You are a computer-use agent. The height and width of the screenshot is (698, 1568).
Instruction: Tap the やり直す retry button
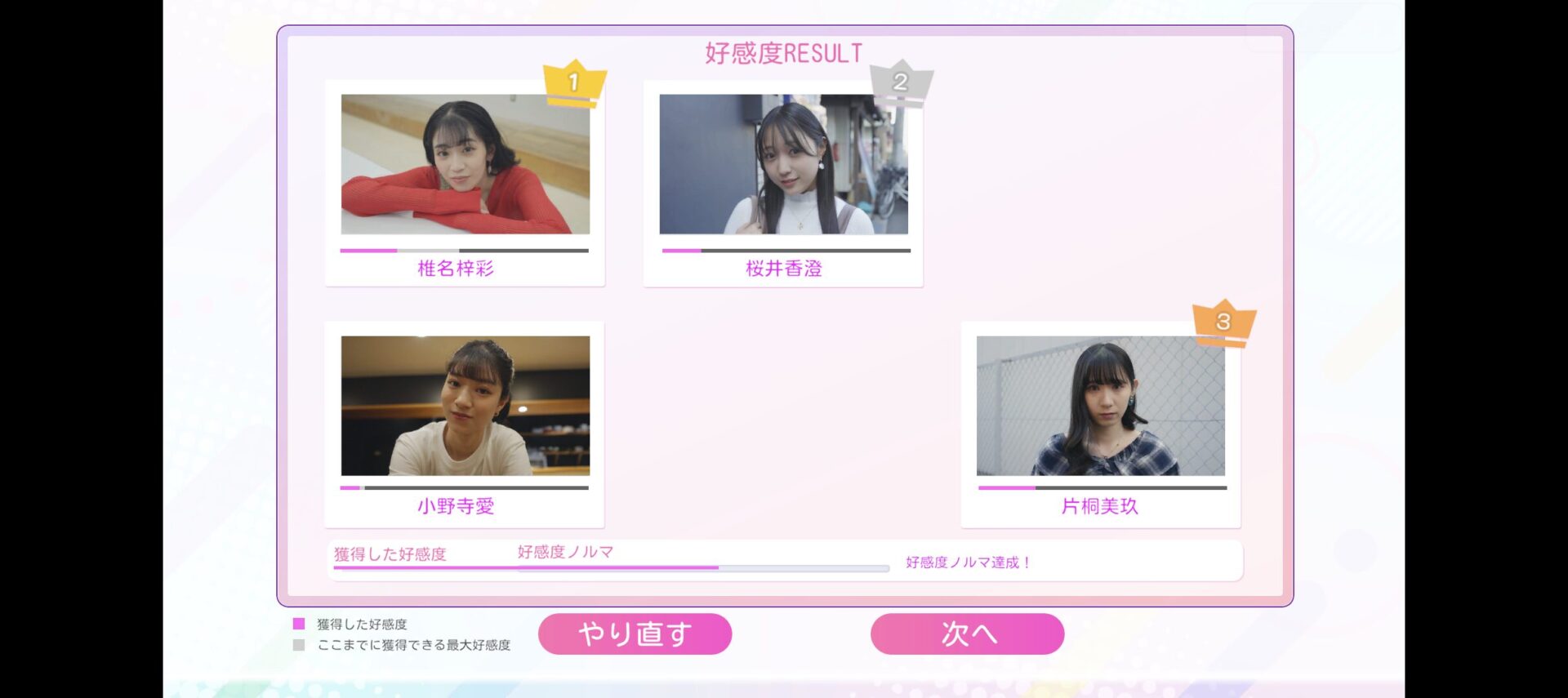(635, 634)
